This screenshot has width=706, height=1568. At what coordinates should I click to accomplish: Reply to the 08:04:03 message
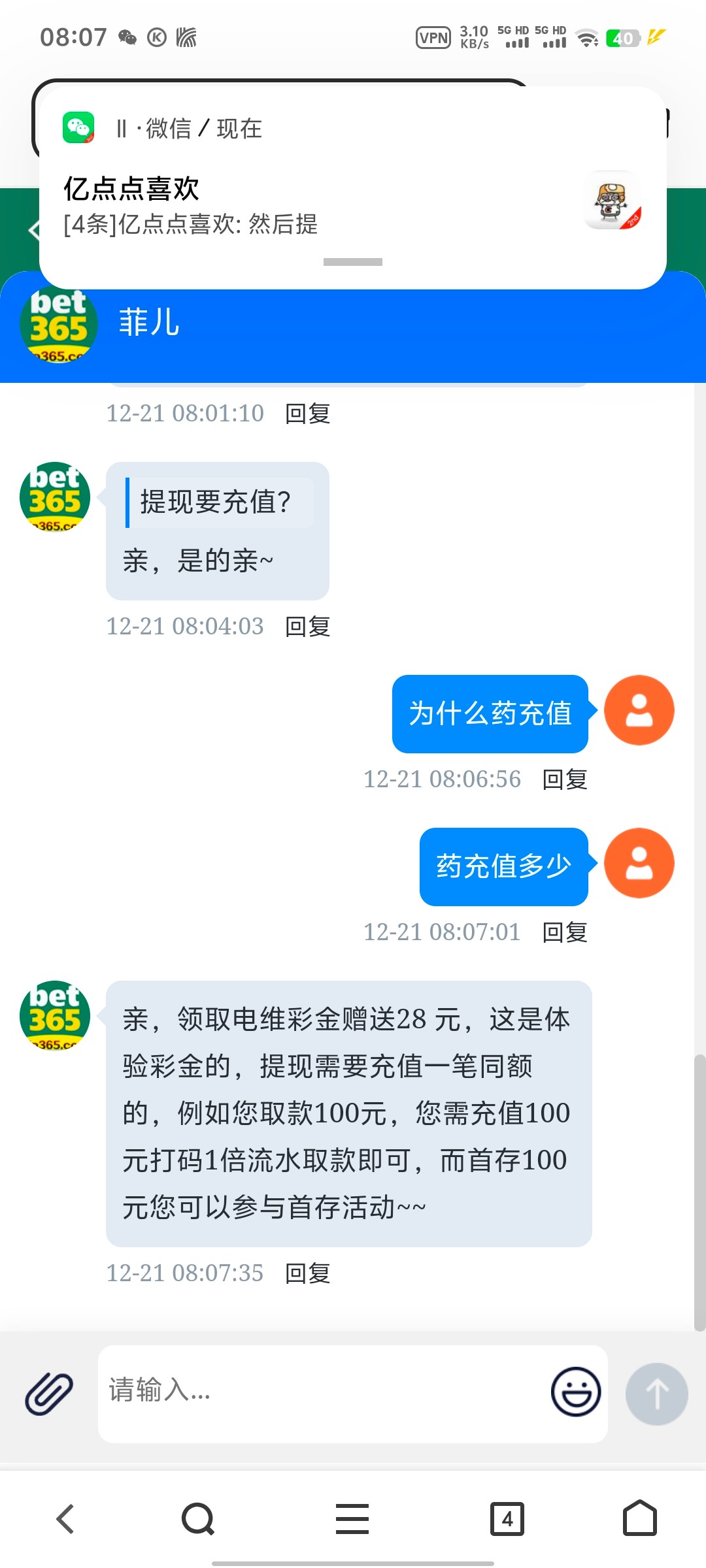[308, 627]
